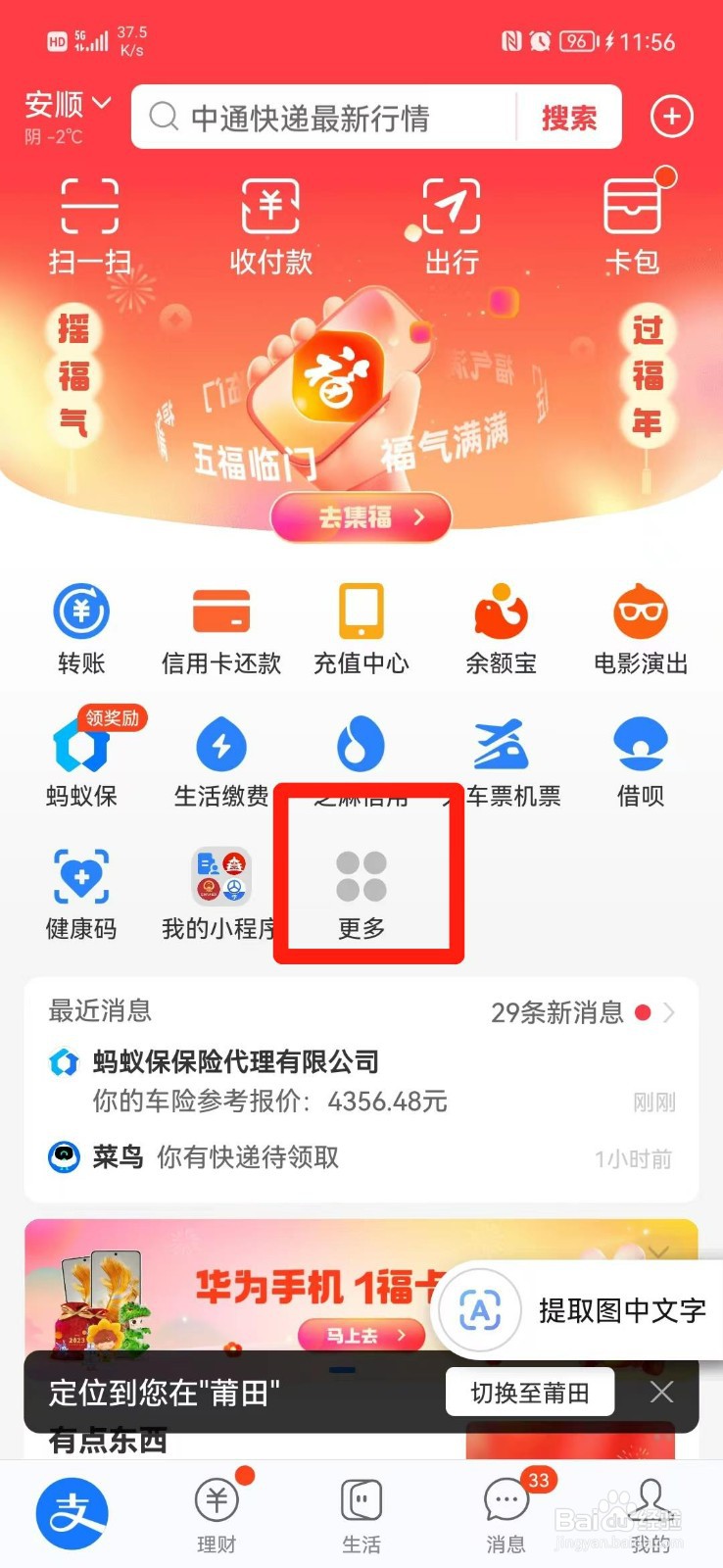The height and width of the screenshot is (1568, 723).
Task: Open 我的小程序 mini programs
Action: point(220,892)
